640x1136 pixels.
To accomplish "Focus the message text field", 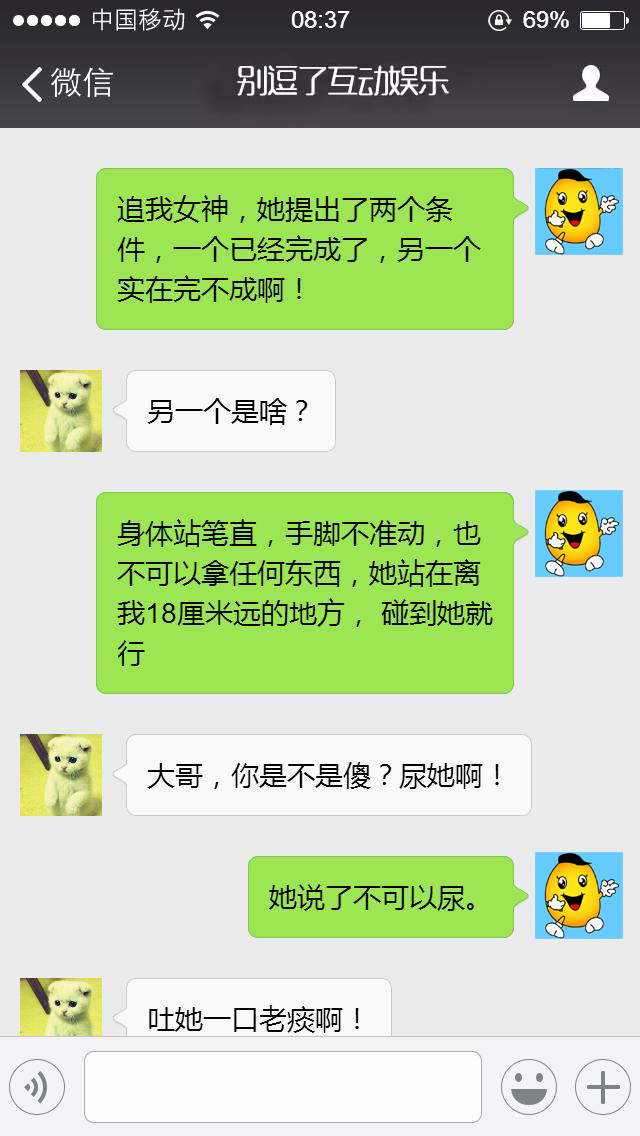I will tap(282, 1087).
